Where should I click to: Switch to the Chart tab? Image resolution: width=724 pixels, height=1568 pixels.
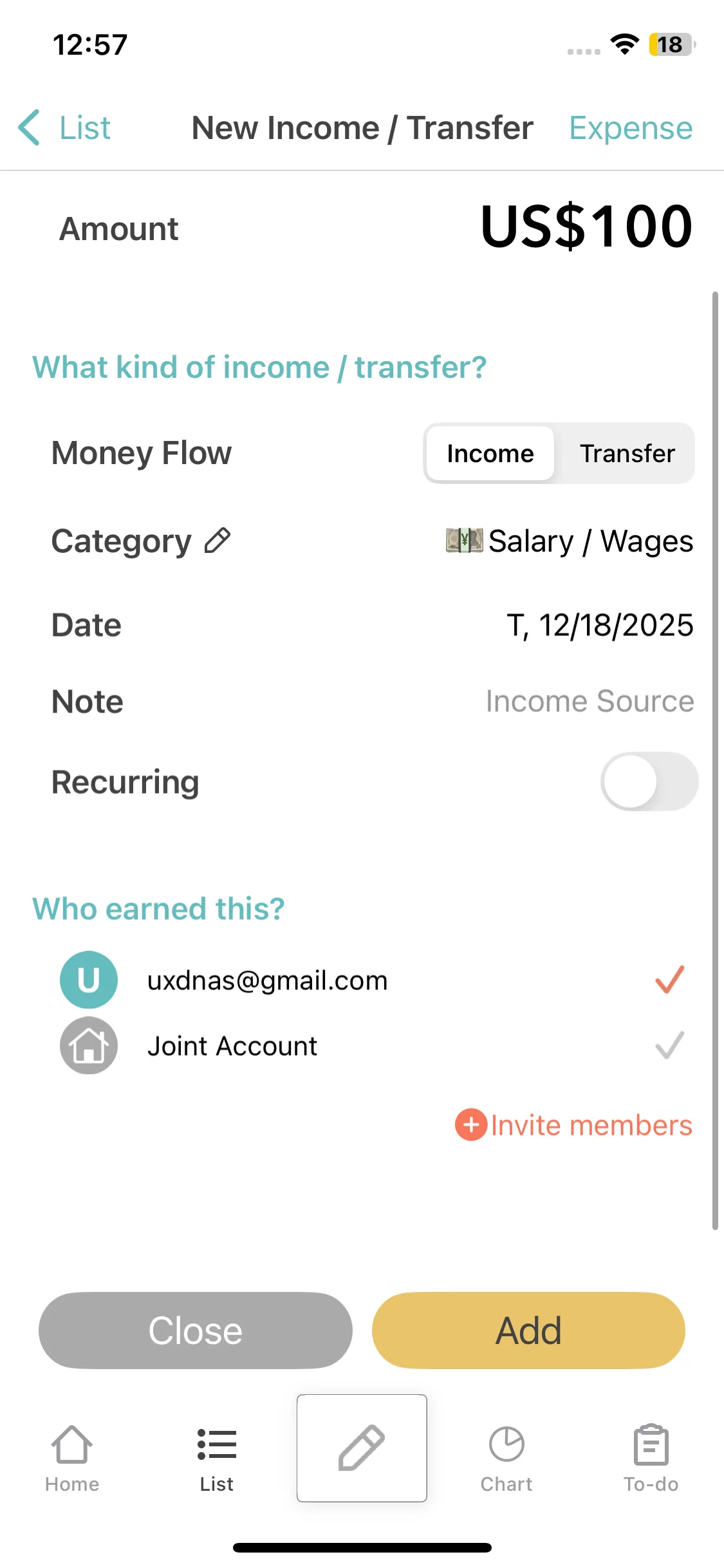tap(506, 1458)
